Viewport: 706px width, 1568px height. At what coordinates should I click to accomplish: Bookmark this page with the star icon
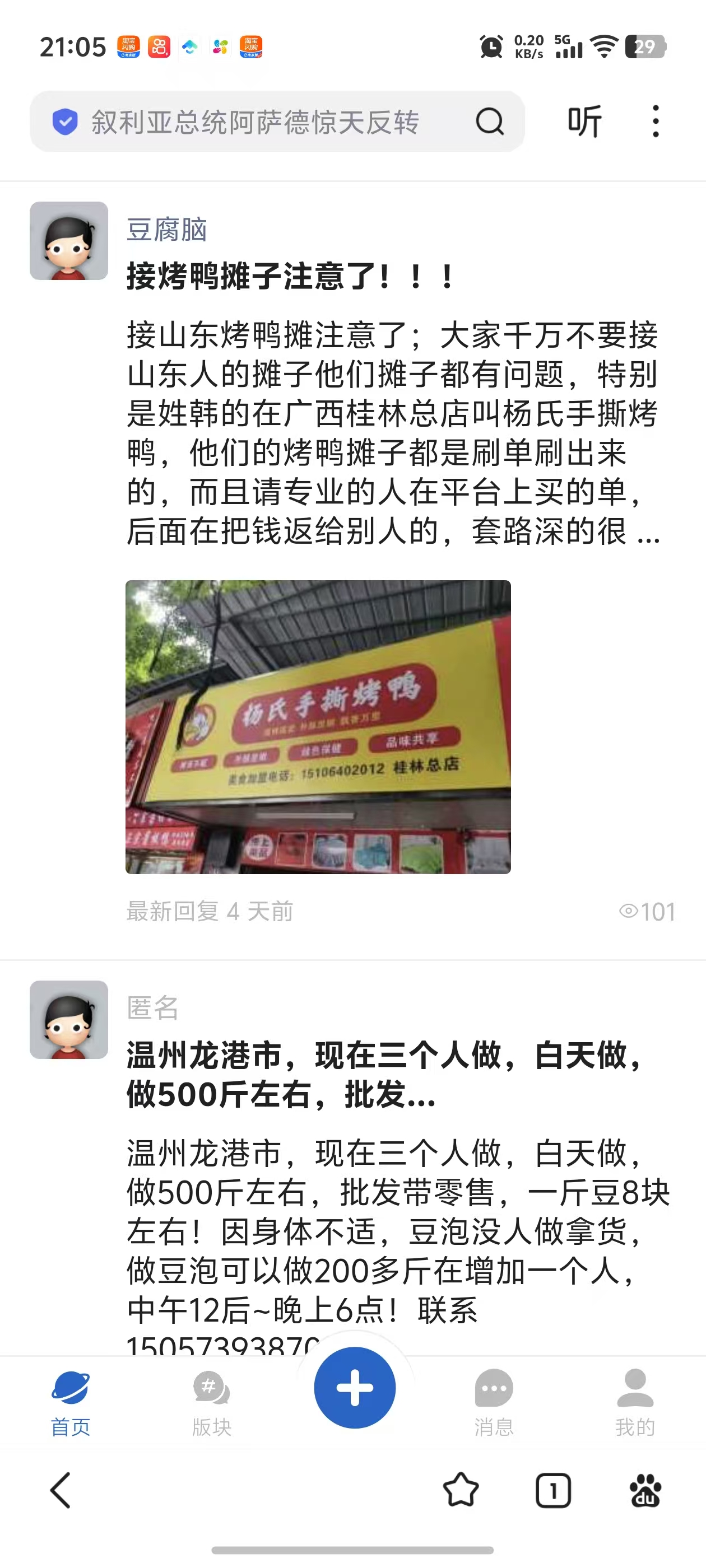point(461,1490)
